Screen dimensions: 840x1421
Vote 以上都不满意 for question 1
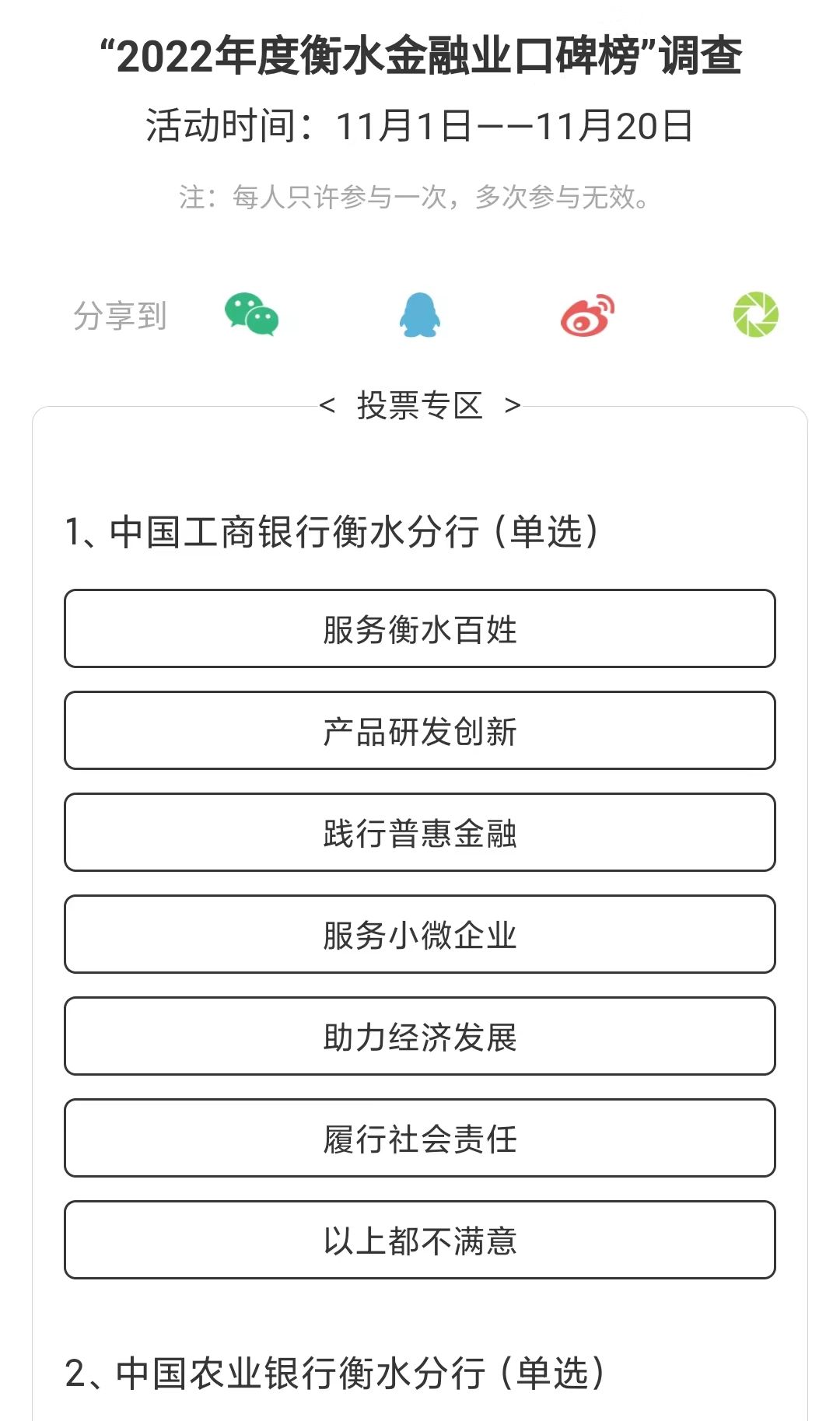[x=420, y=1241]
